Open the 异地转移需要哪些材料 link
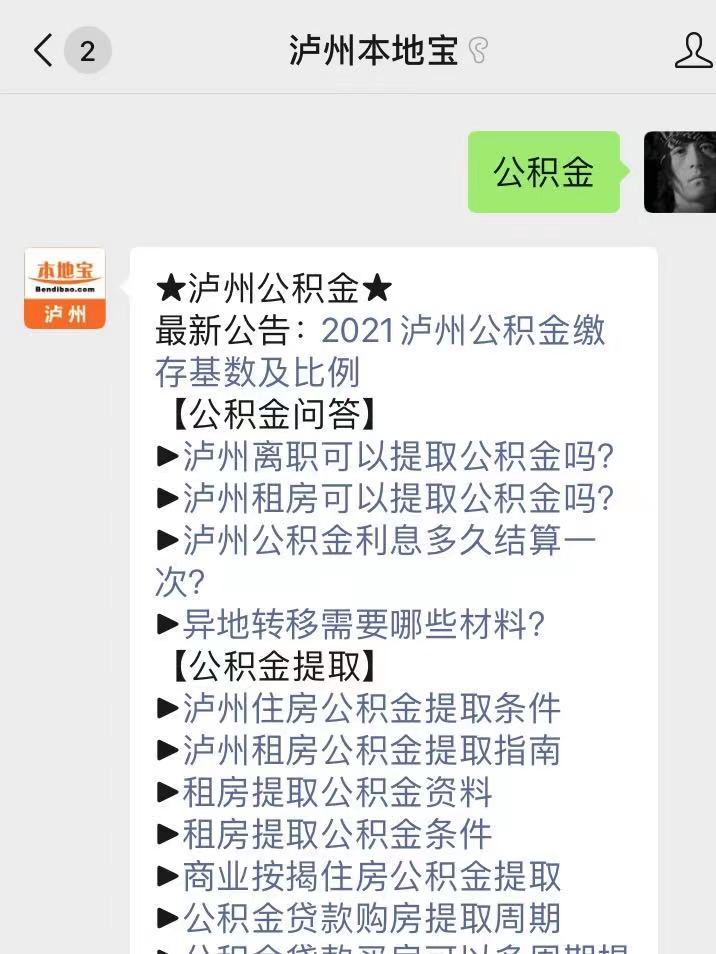This screenshot has height=954, width=716. (364, 625)
